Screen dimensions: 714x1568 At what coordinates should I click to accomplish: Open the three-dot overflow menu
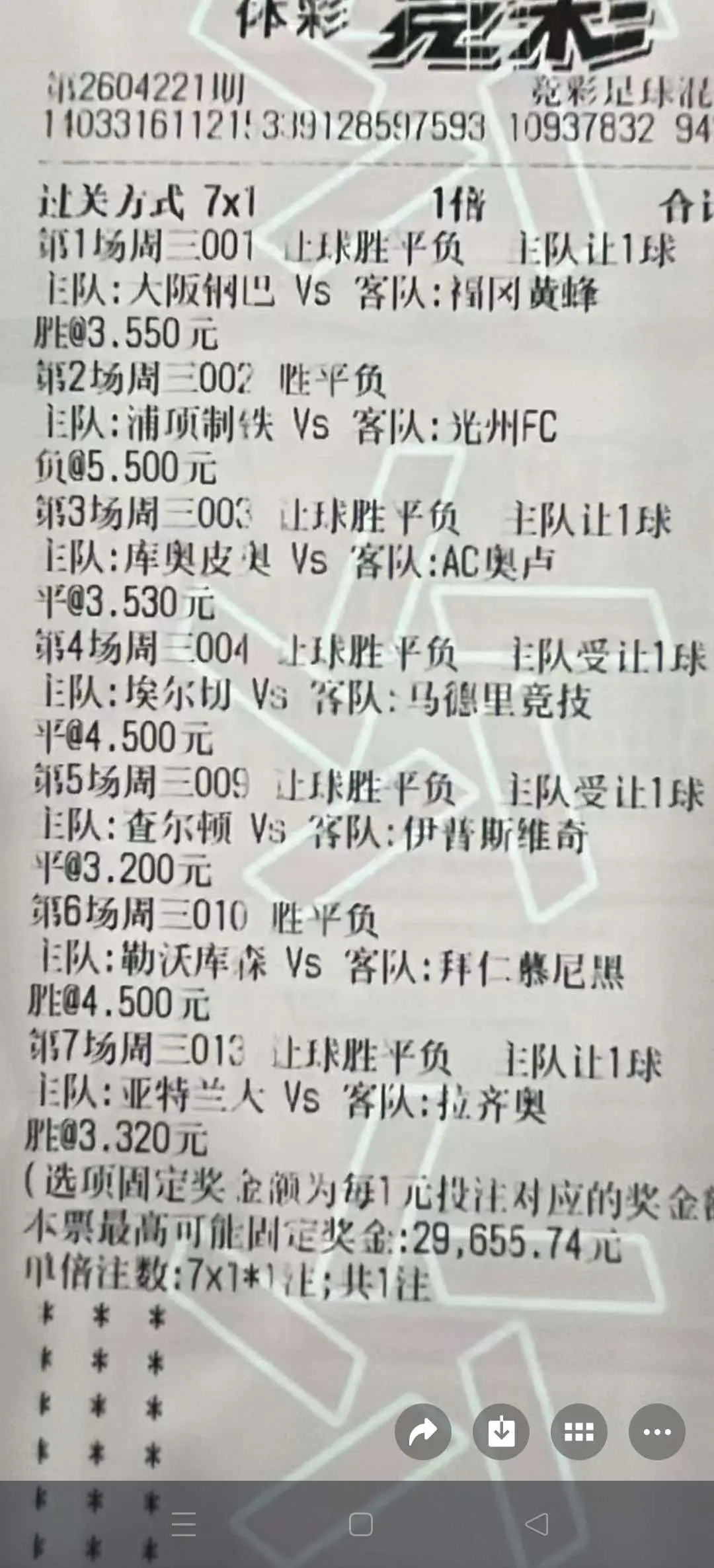pos(657,1431)
